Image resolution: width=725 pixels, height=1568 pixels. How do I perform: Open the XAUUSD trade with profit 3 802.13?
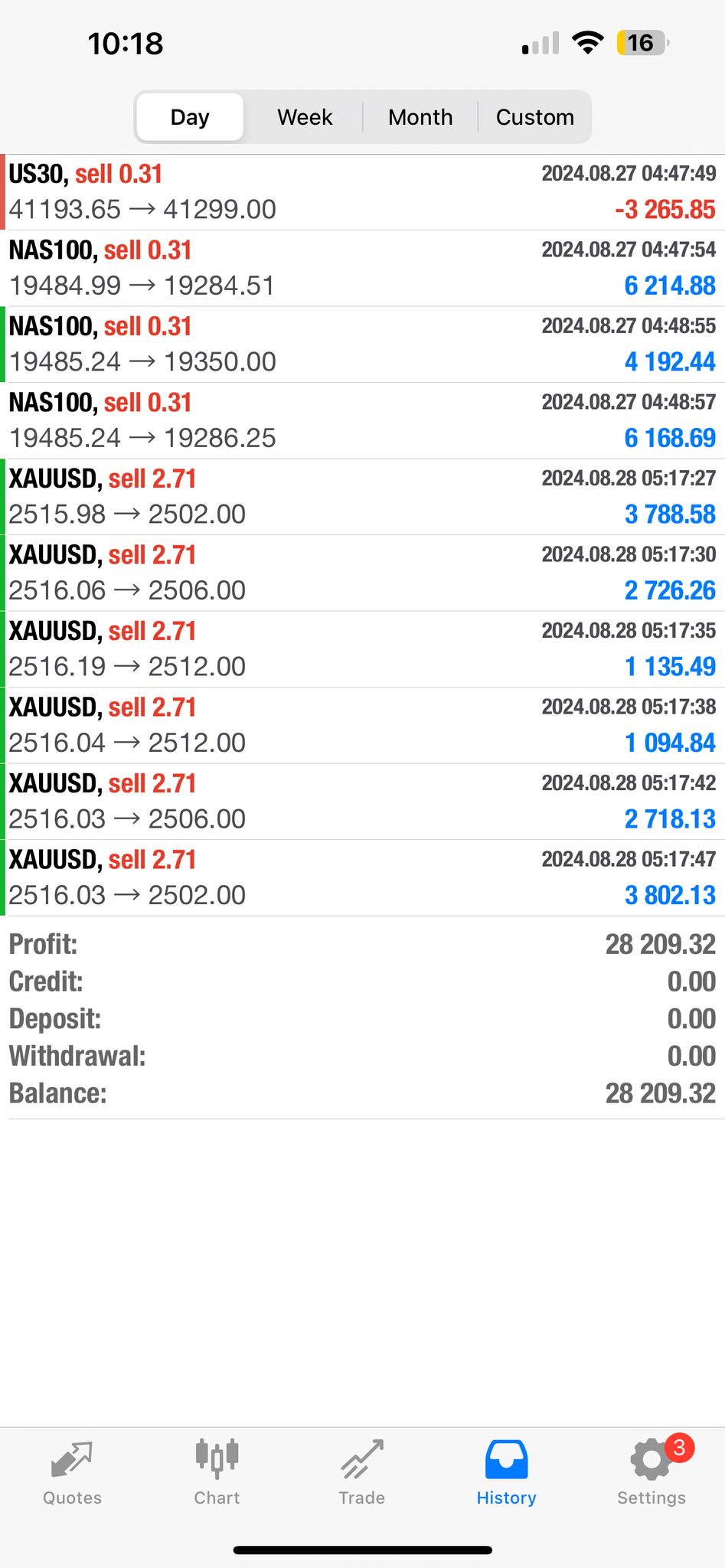[362, 877]
